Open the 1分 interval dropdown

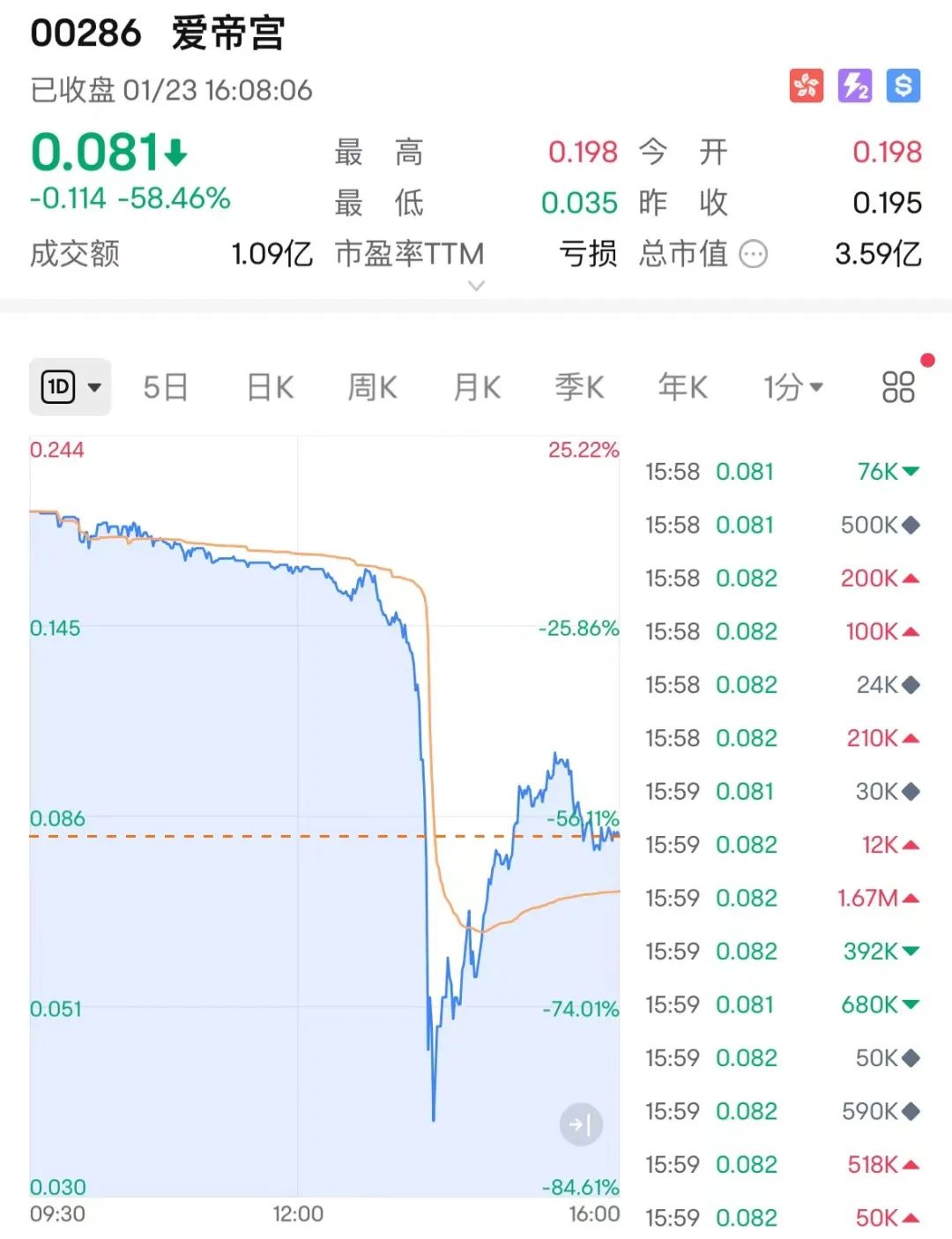tap(792, 387)
